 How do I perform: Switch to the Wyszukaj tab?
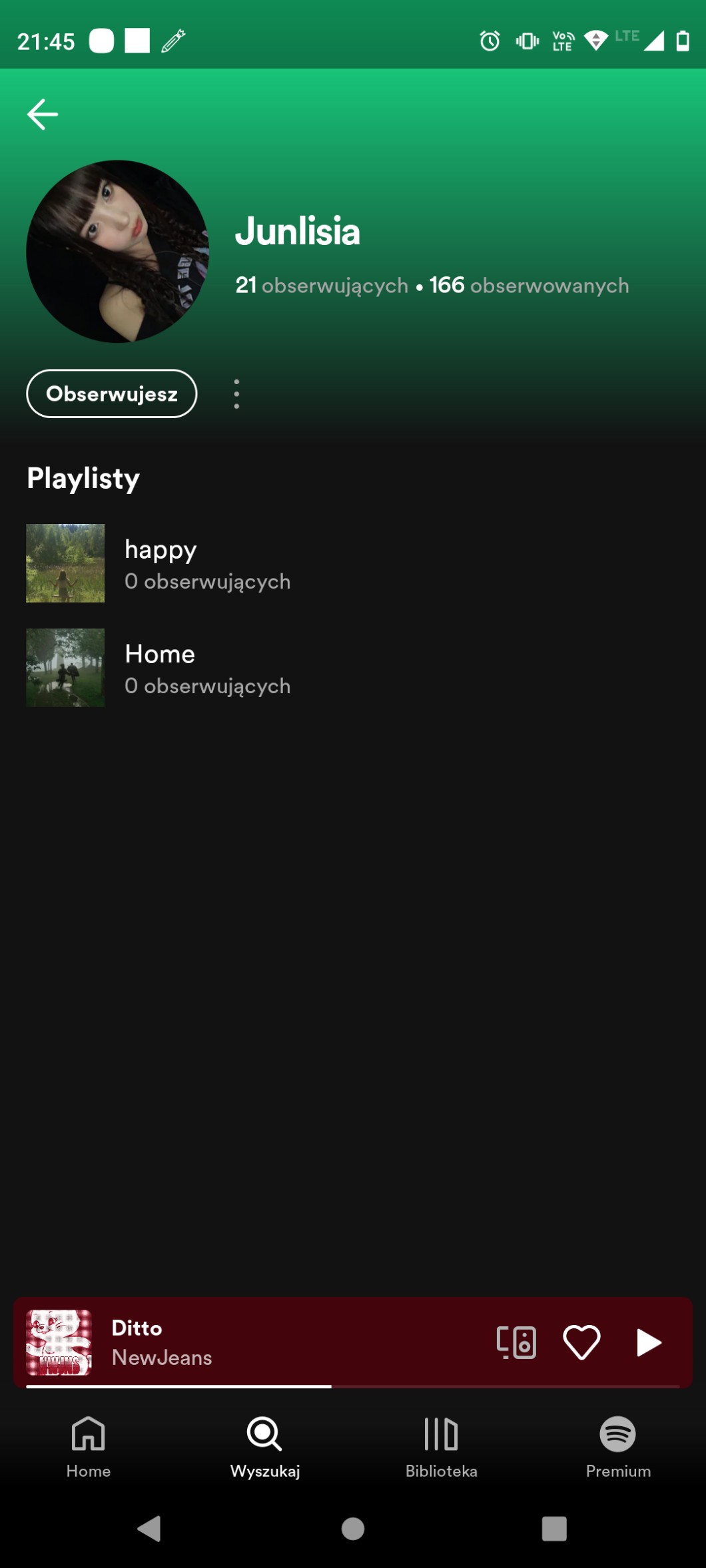pos(265,1445)
